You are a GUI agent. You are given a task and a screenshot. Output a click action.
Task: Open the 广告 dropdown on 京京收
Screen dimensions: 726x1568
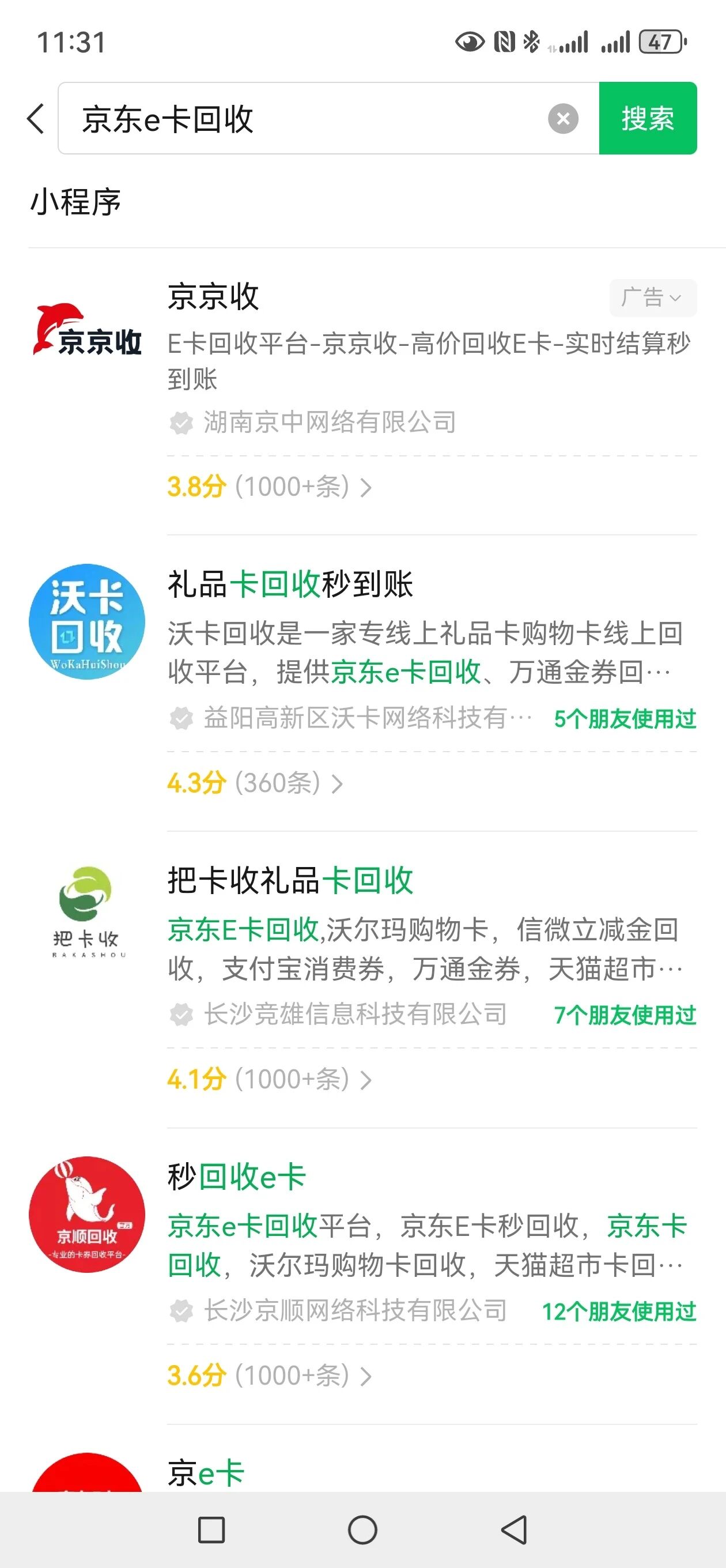[652, 297]
